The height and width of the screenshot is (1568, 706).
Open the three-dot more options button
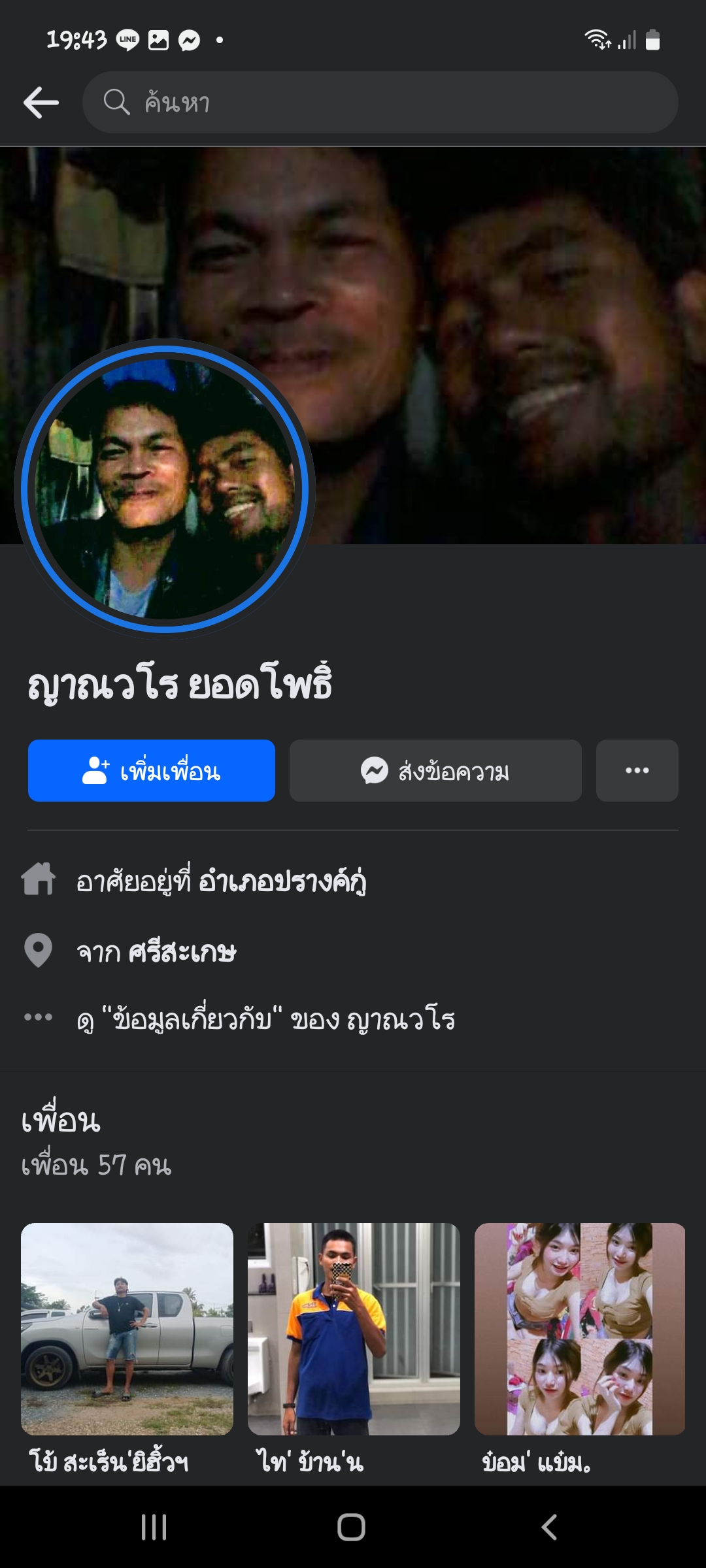[637, 771]
